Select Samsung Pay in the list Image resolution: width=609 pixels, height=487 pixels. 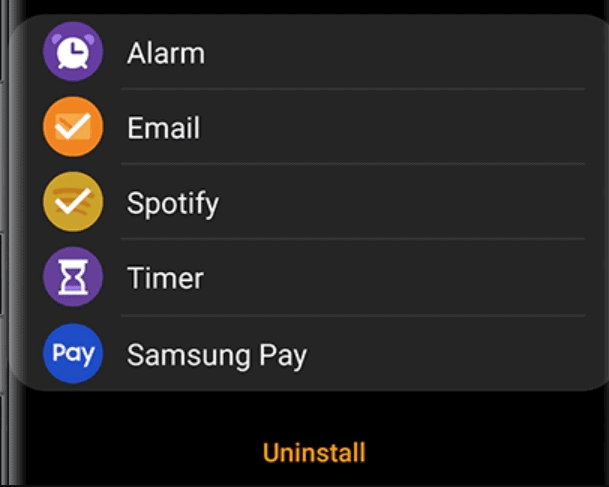pos(216,354)
